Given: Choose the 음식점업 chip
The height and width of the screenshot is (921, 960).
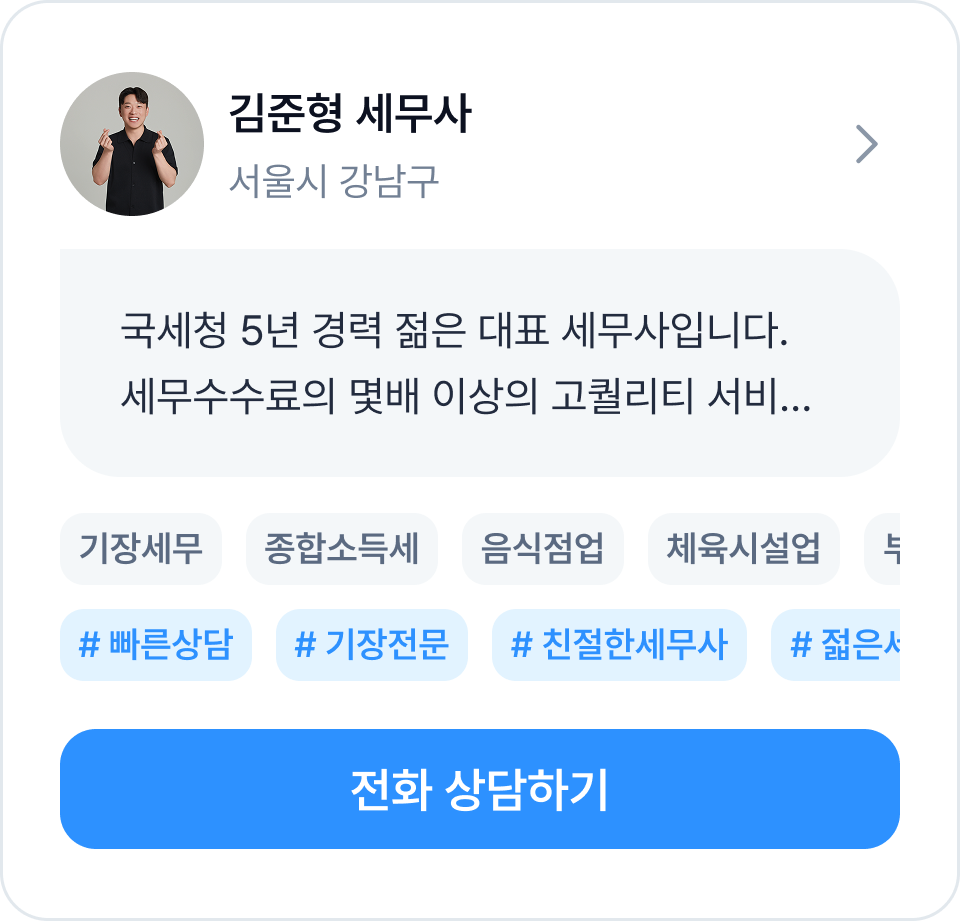Looking at the screenshot, I should pyautogui.click(x=543, y=549).
